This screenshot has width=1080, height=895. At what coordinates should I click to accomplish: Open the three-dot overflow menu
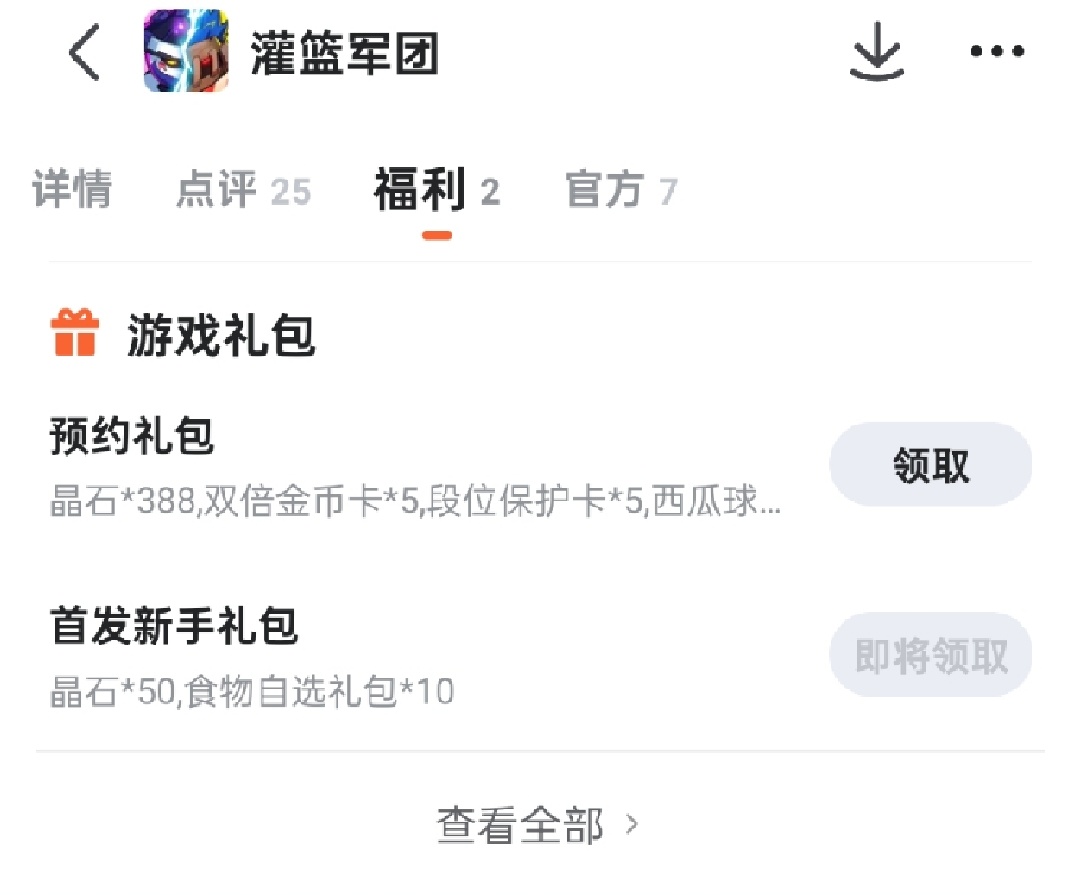[997, 52]
